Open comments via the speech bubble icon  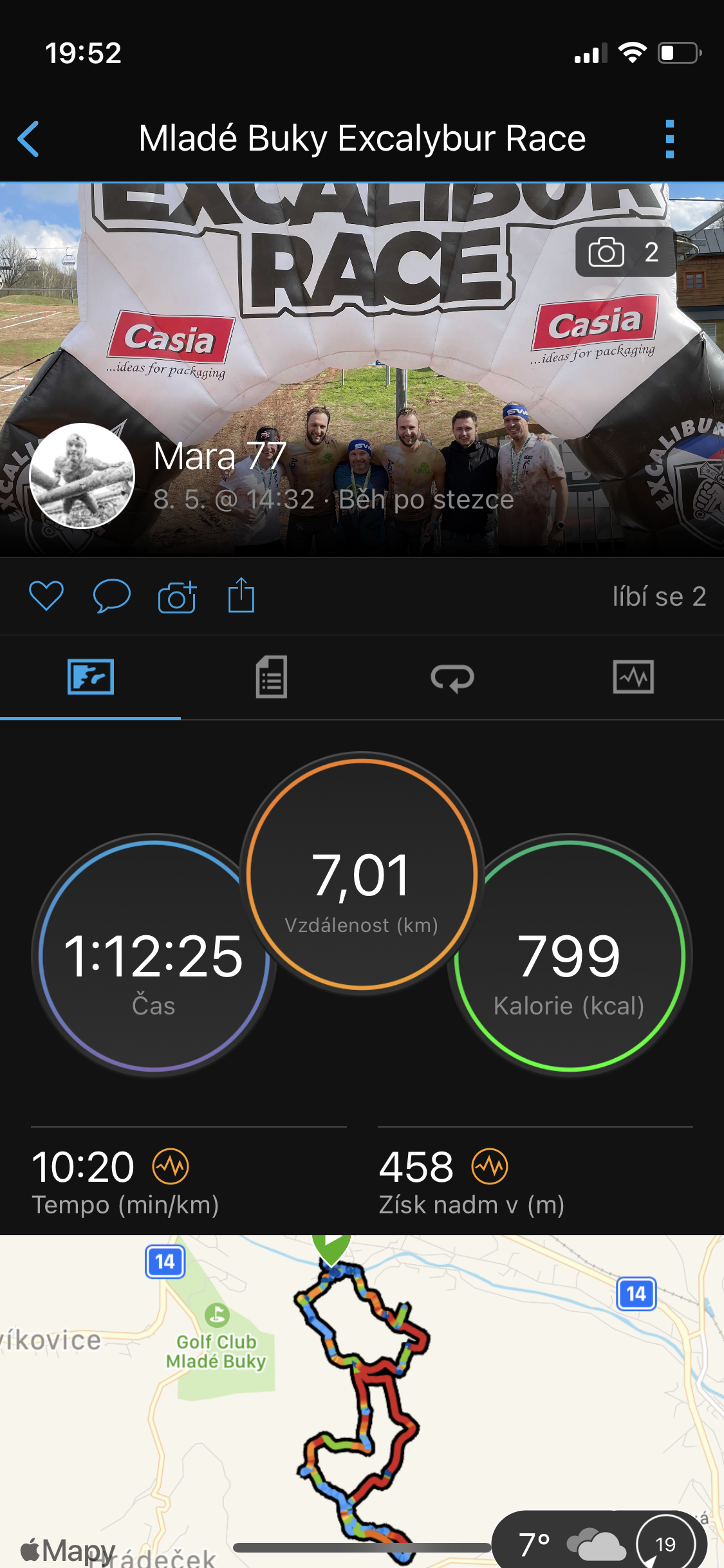[x=112, y=595]
